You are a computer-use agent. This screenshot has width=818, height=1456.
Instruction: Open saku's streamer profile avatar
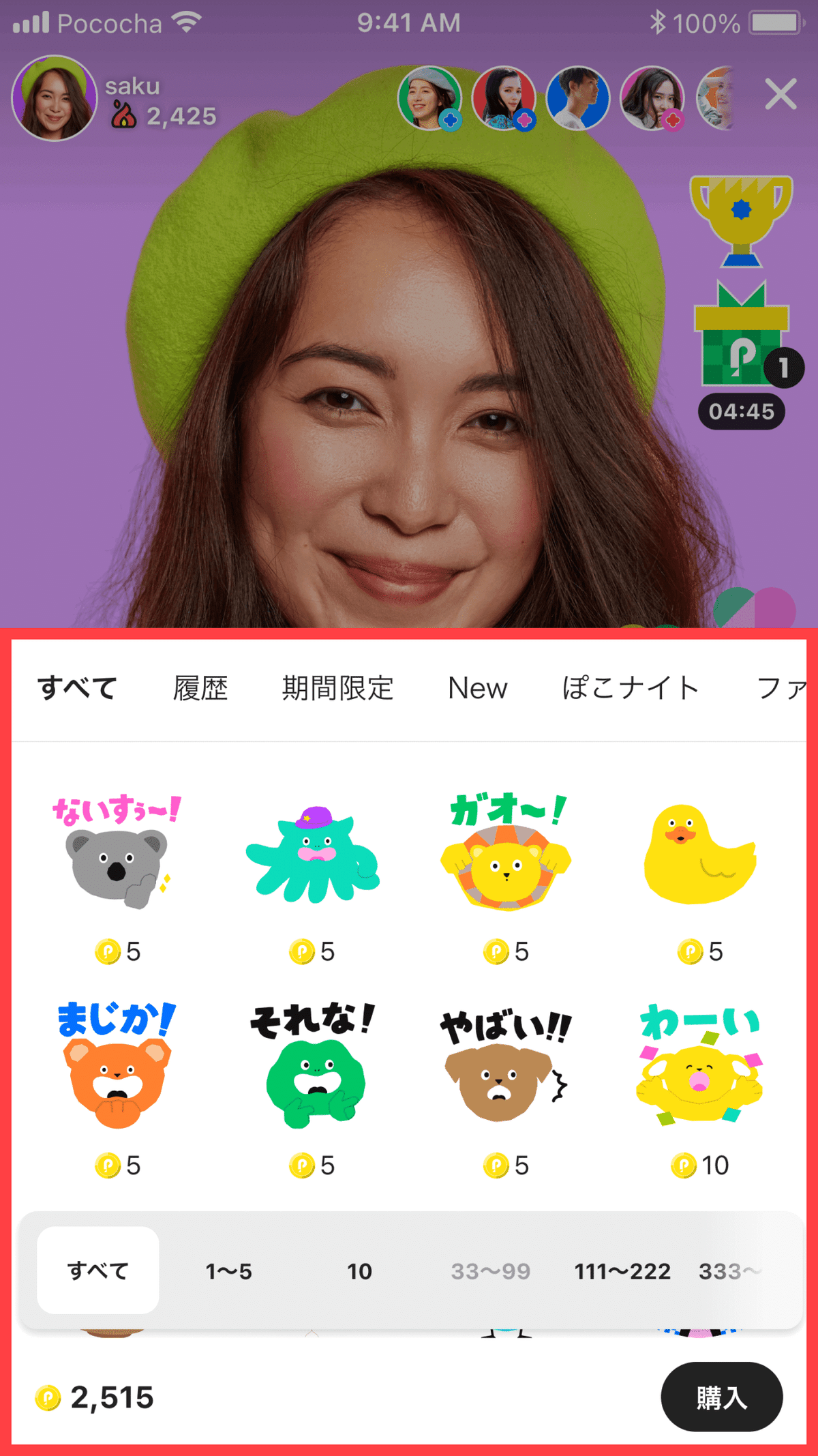pos(55,99)
